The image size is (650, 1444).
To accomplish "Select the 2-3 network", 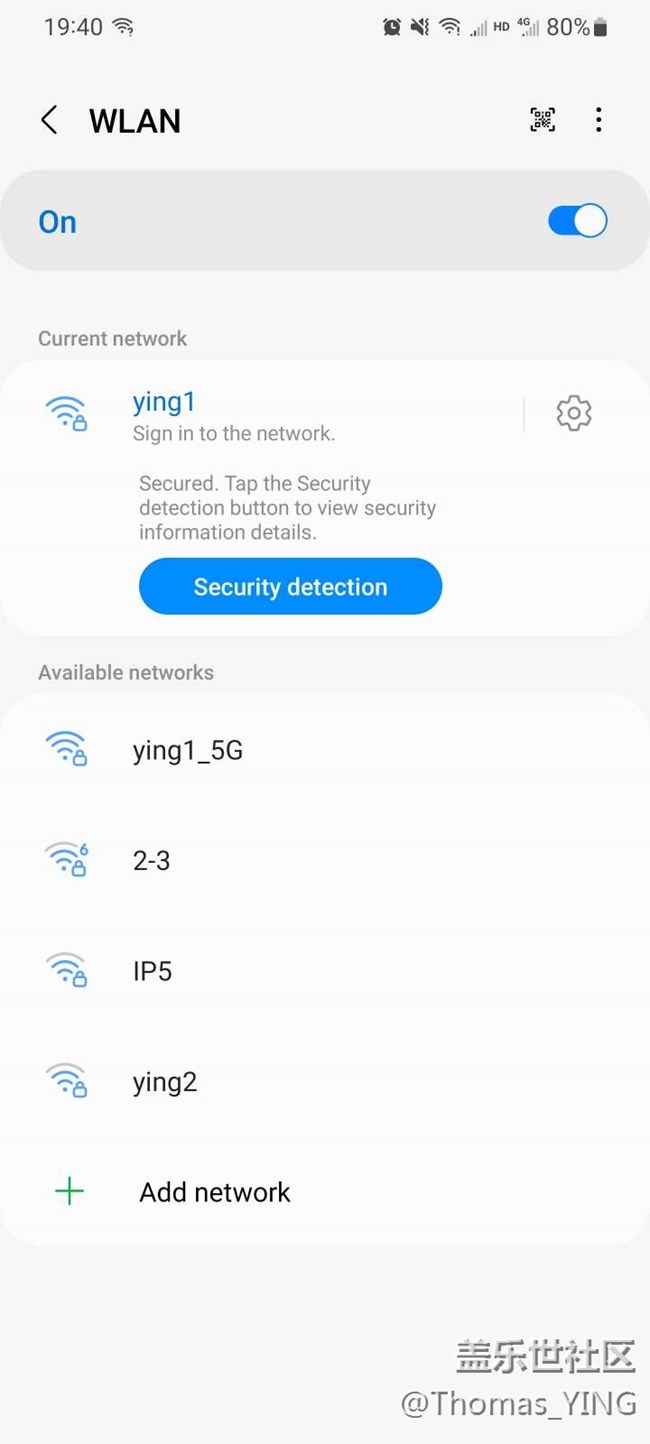I will coord(152,861).
